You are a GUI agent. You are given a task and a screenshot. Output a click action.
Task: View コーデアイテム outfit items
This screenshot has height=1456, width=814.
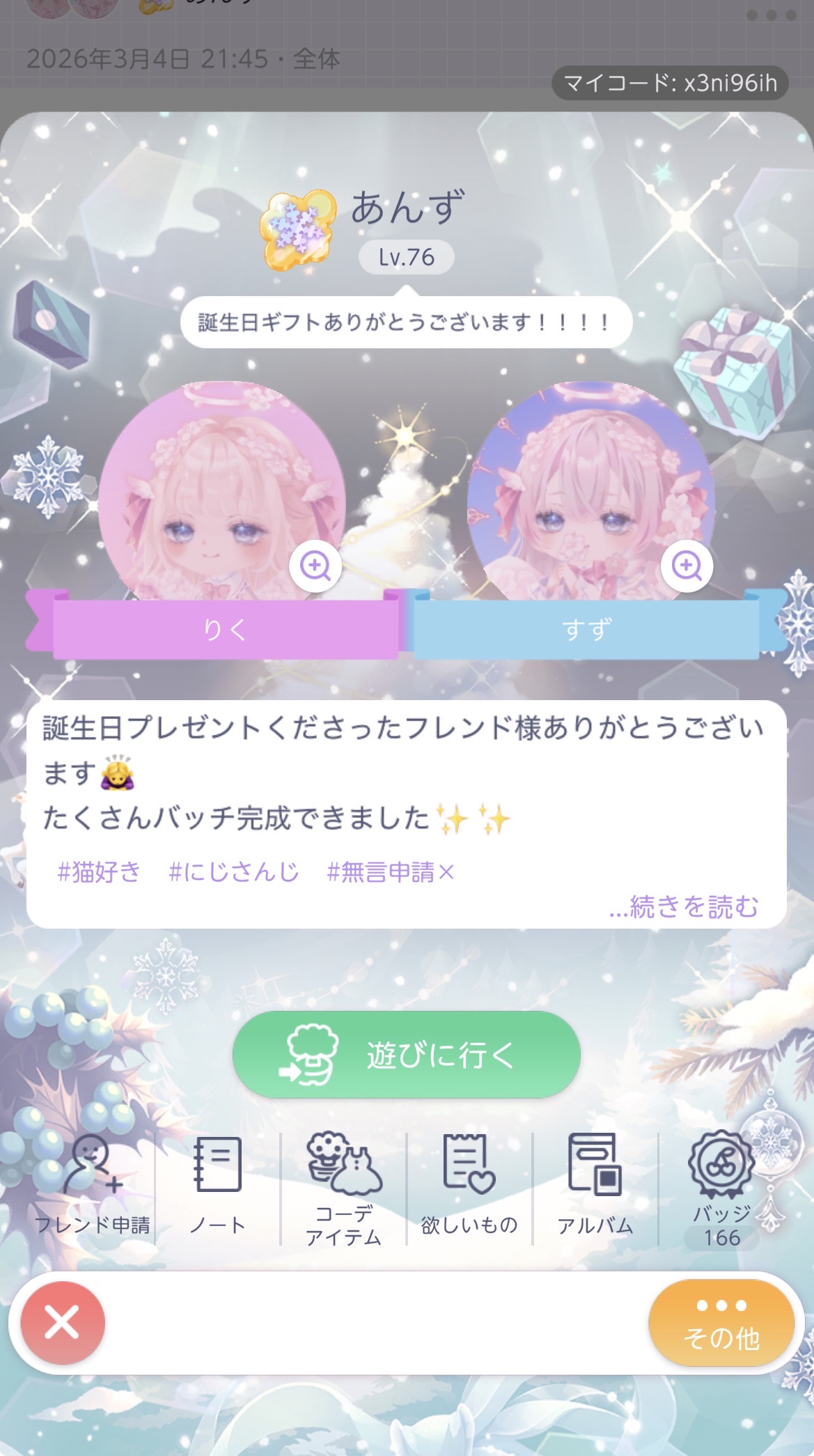click(344, 1188)
